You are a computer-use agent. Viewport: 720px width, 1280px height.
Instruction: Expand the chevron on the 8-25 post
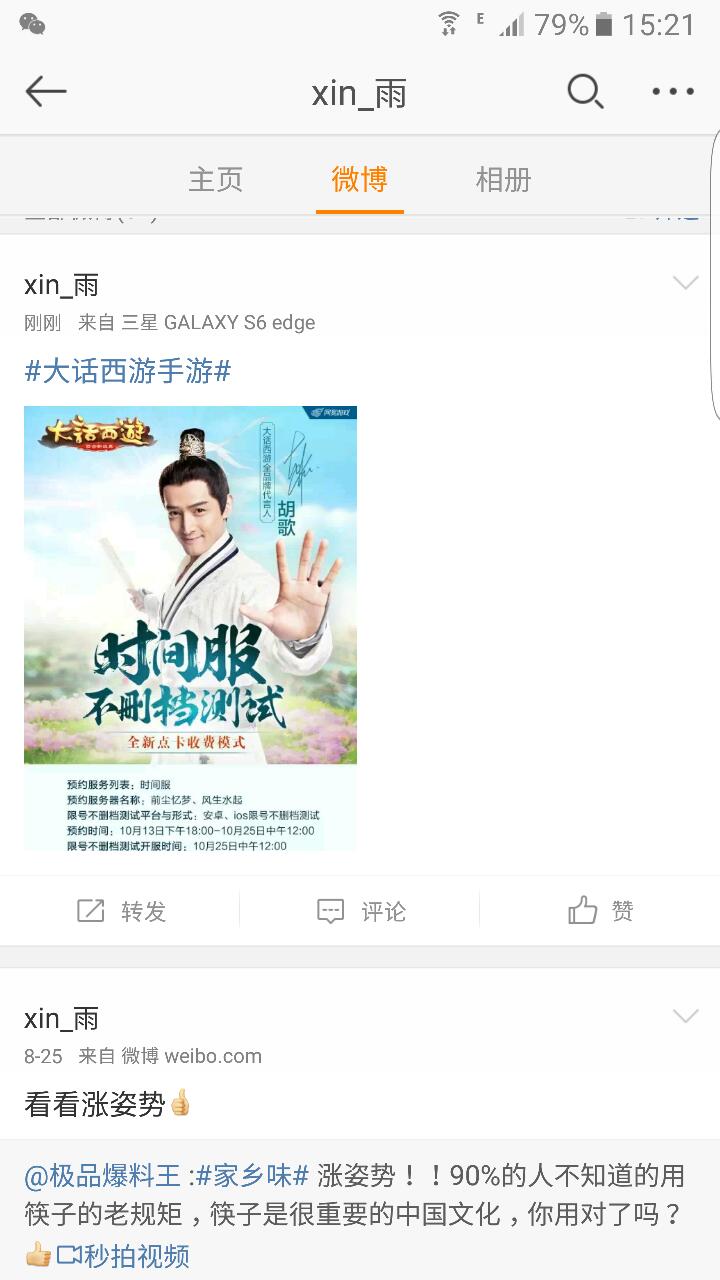tap(685, 1017)
